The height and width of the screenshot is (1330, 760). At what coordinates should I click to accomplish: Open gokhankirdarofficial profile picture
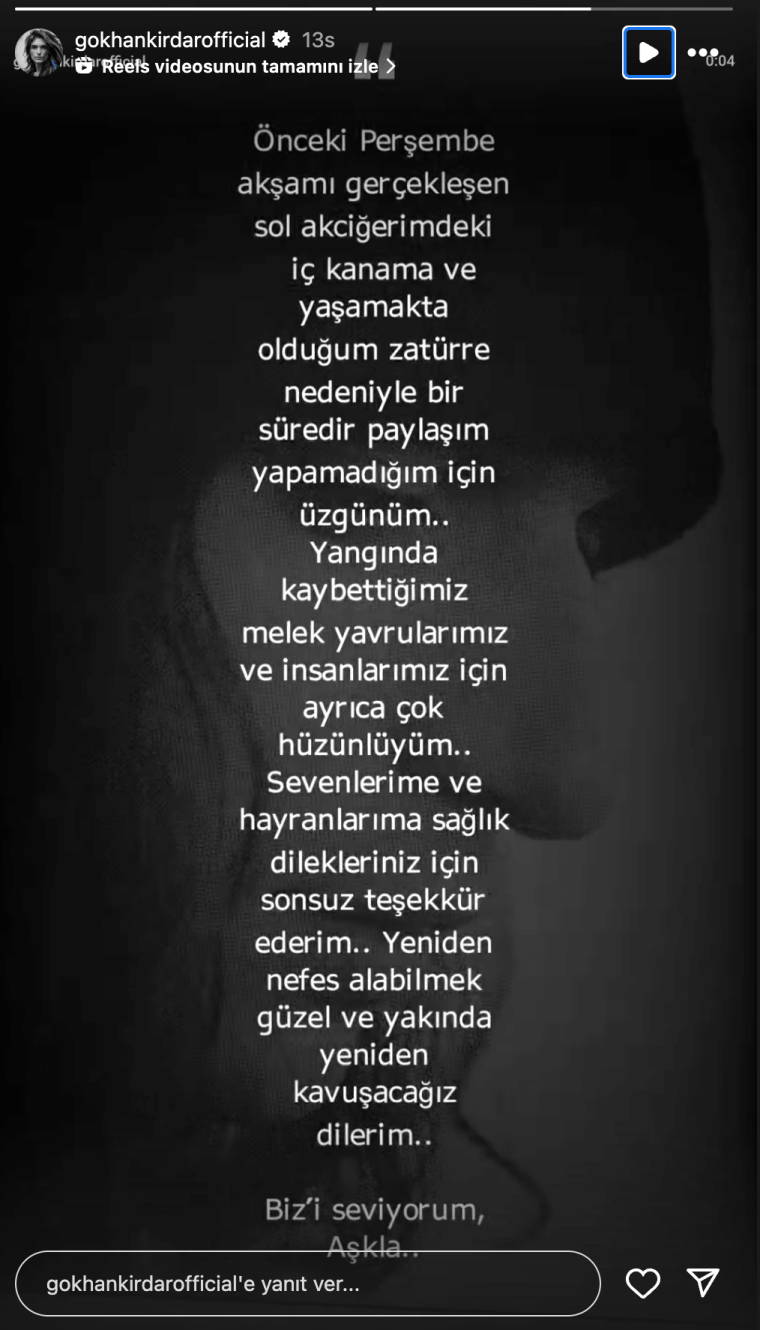[x=38, y=52]
